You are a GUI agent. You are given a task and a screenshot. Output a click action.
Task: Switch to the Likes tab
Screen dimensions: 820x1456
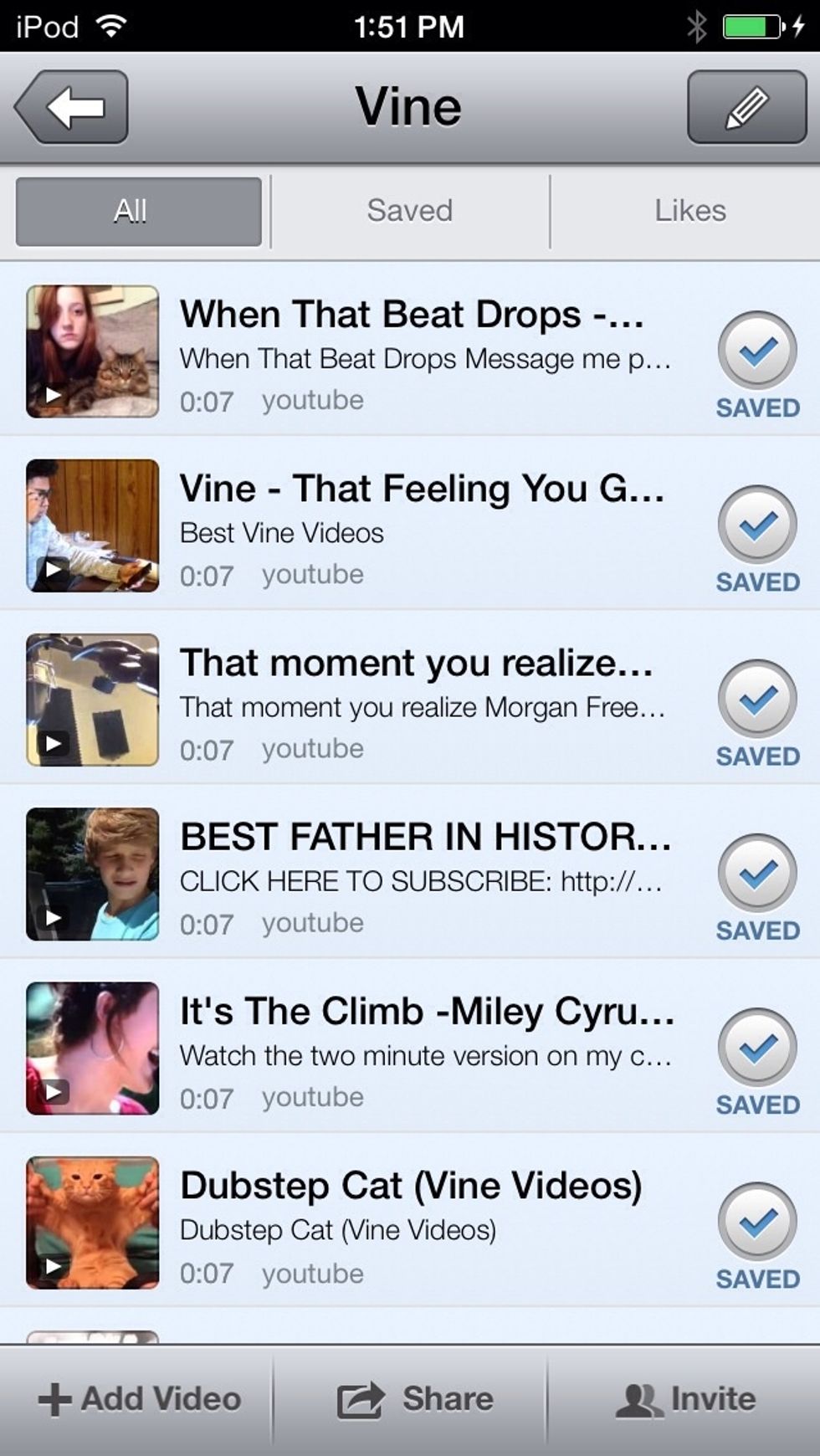[689, 211]
